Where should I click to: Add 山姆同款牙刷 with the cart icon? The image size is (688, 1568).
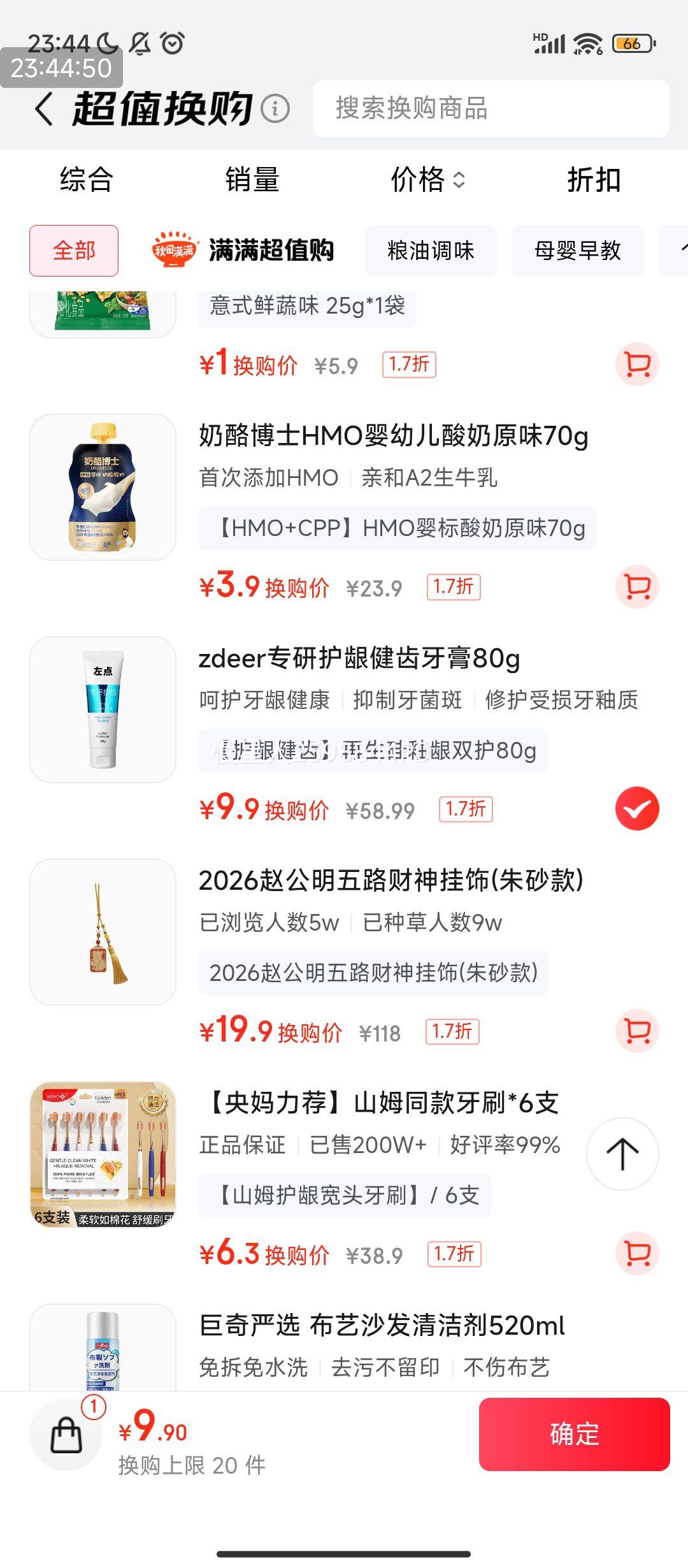tap(636, 1253)
